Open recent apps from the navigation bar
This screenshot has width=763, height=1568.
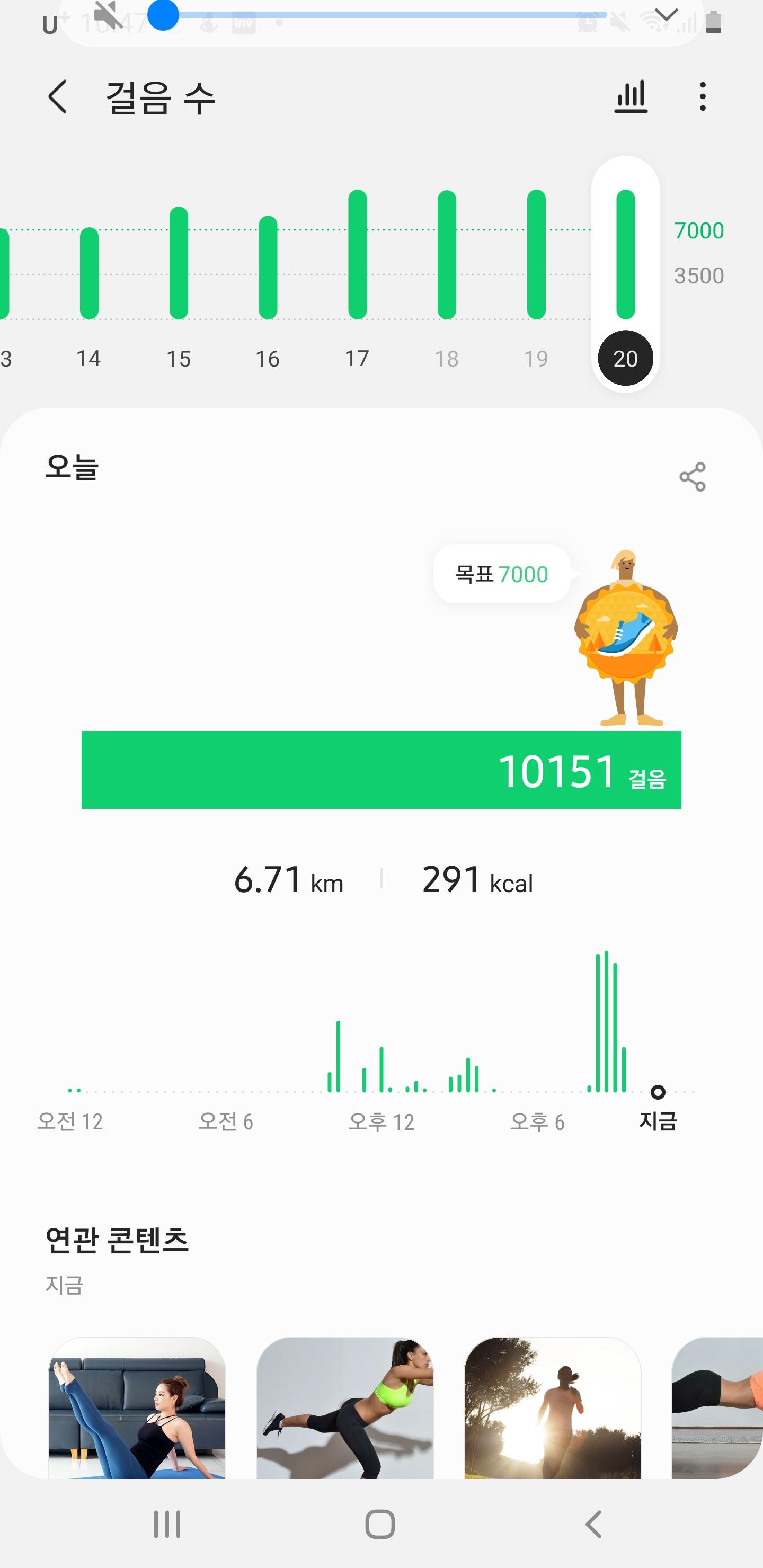(167, 1524)
